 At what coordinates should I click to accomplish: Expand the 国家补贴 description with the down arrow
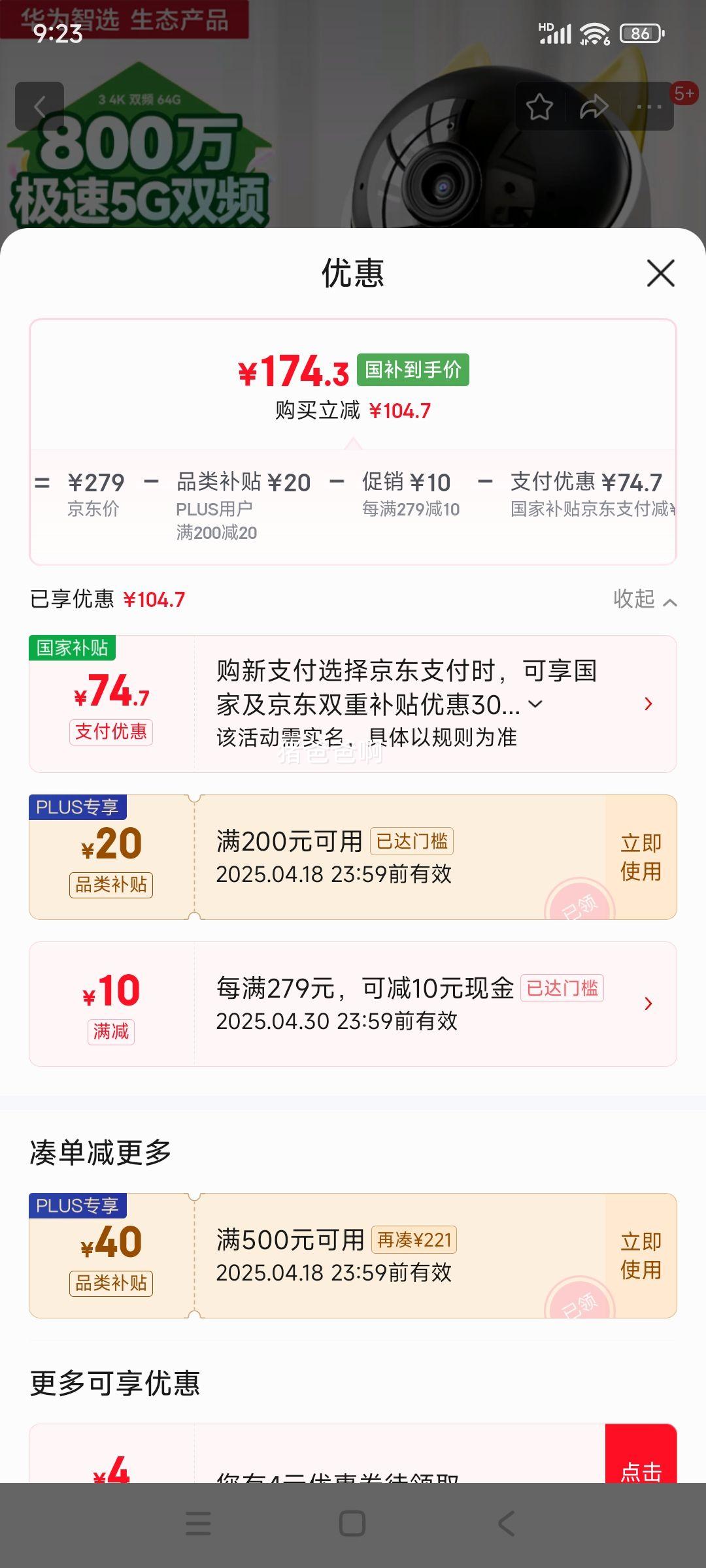coord(533,705)
